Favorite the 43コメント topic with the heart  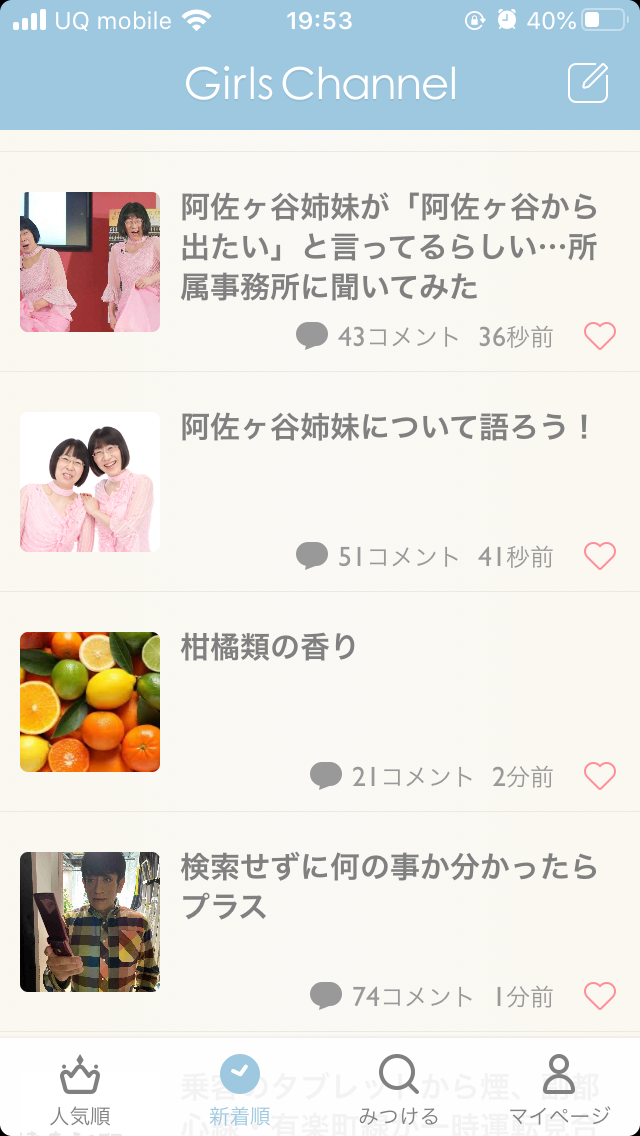click(599, 336)
